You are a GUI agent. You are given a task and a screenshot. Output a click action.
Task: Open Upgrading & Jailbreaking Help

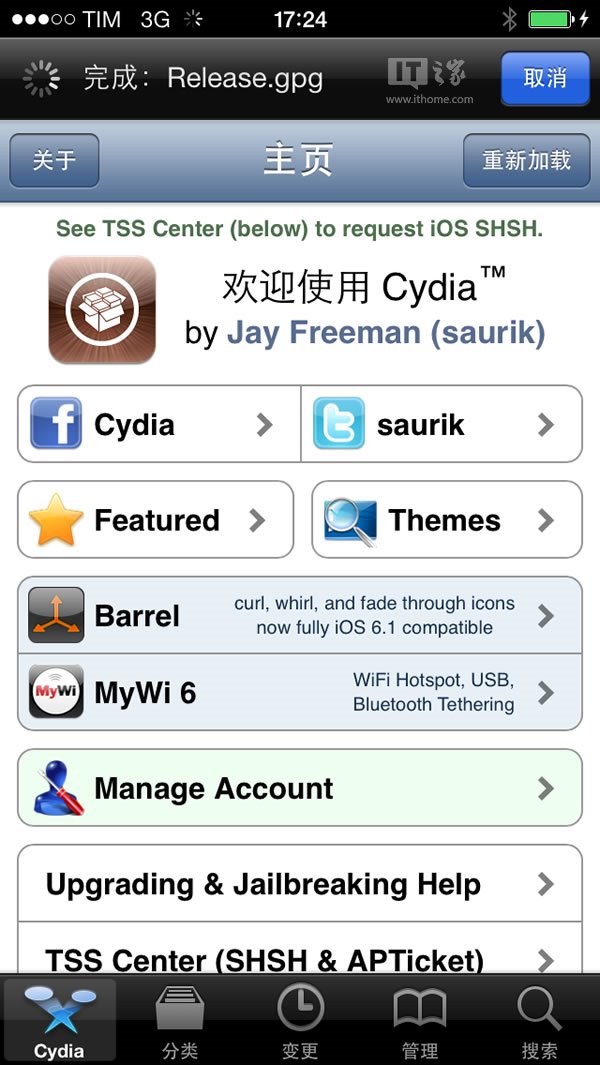[300, 884]
